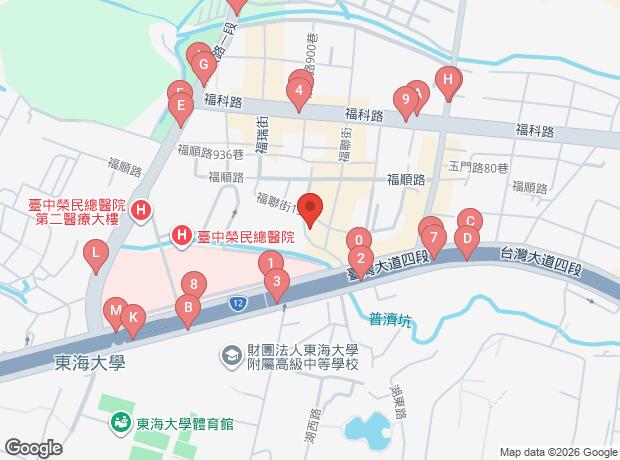Tap the marker numbered 4
Image resolution: width=620 pixels, height=460 pixels.
click(297, 94)
